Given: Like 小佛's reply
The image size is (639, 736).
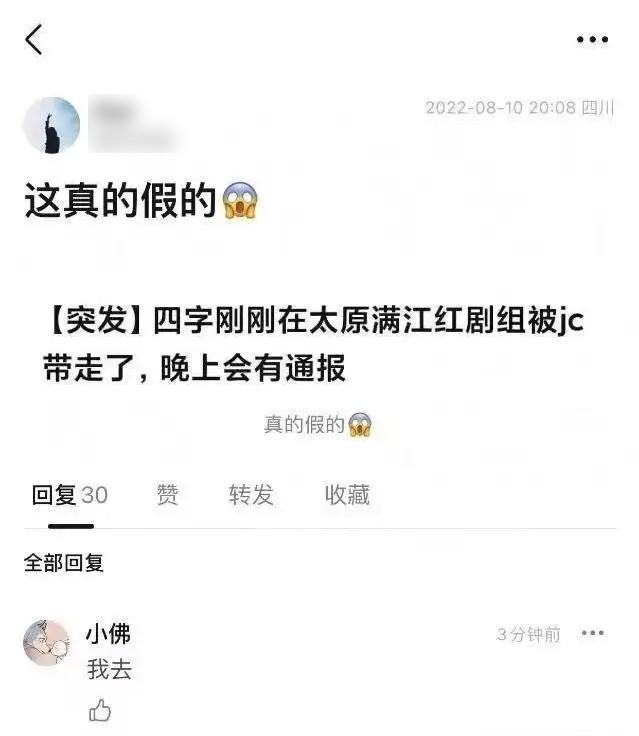Looking at the screenshot, I should click(x=100, y=711).
